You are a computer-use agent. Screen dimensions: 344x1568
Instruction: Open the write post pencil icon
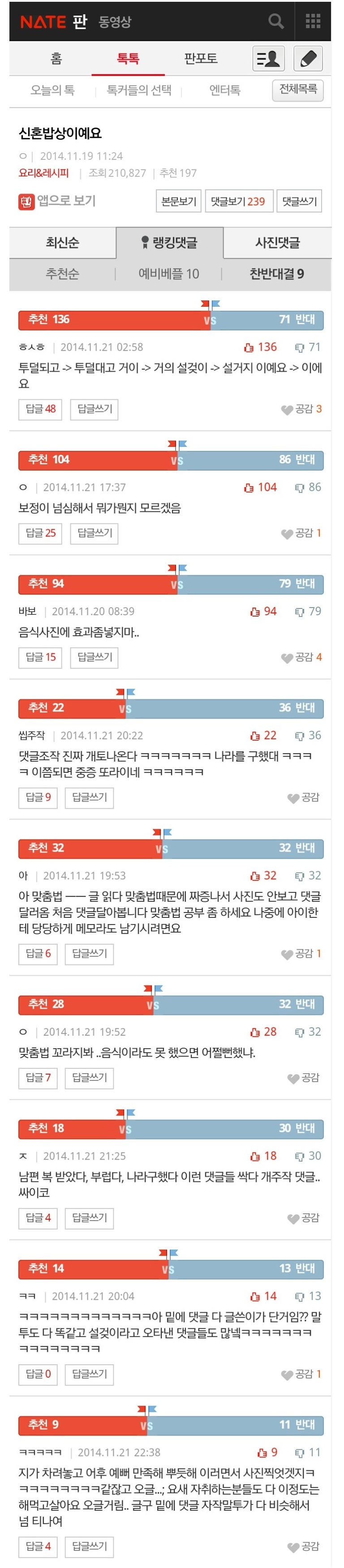pyautogui.click(x=308, y=59)
